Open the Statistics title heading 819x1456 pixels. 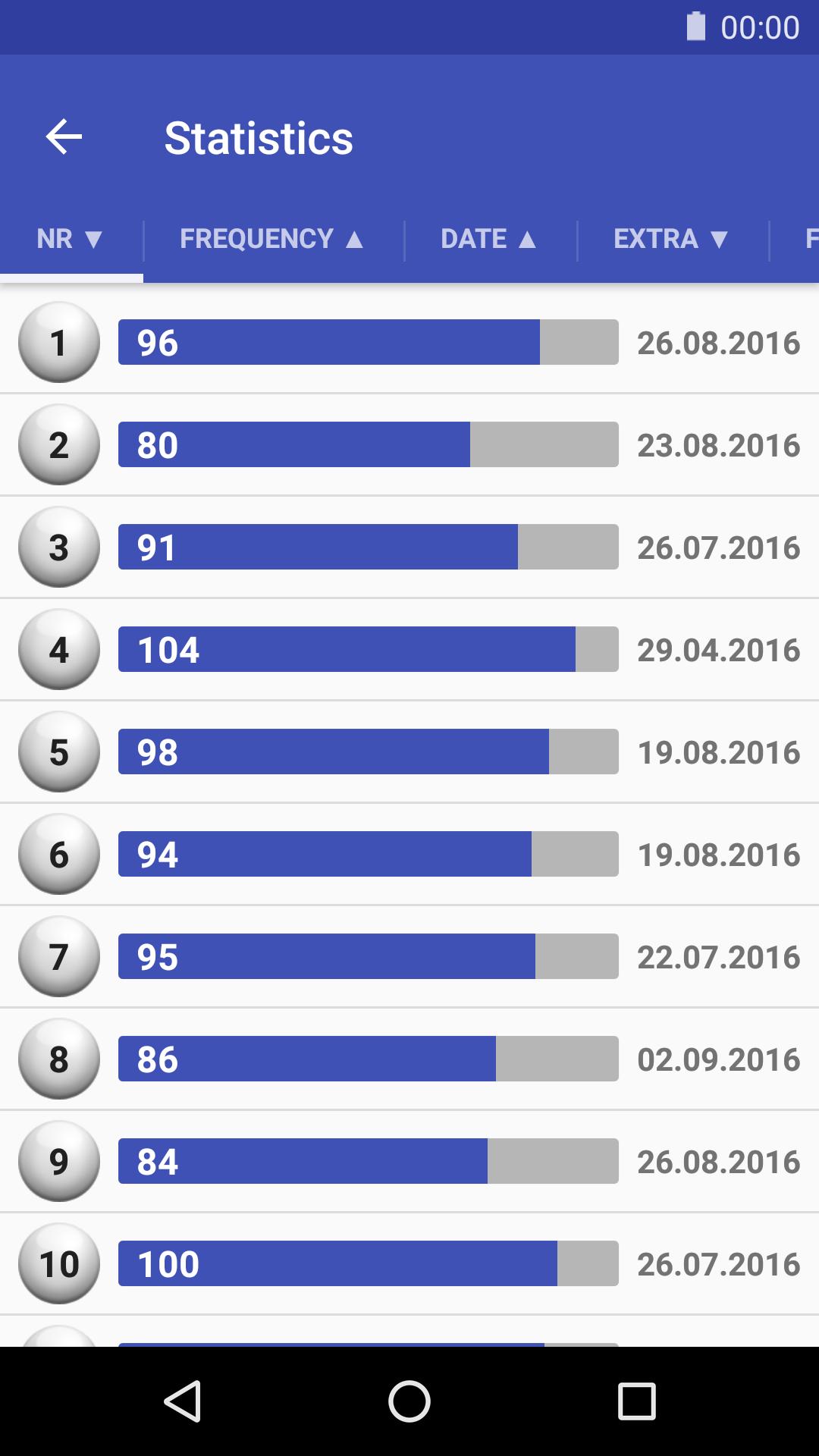pos(259,137)
